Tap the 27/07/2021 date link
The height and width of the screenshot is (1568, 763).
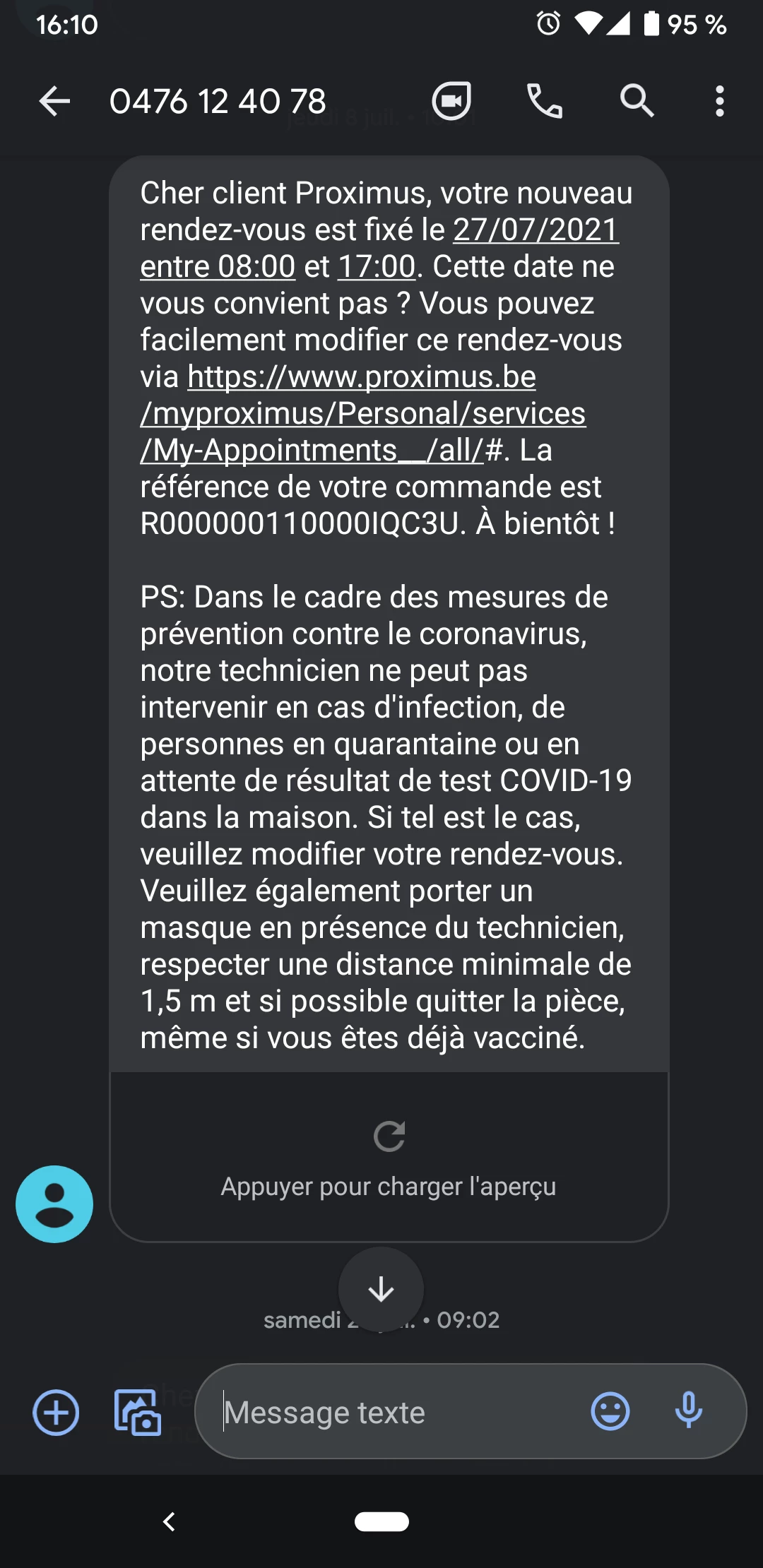coord(536,230)
